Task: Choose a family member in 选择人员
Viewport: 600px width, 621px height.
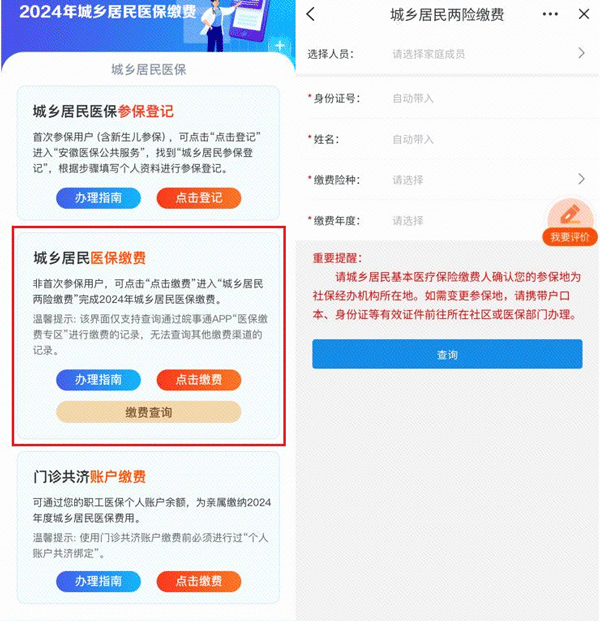Action: coord(480,54)
